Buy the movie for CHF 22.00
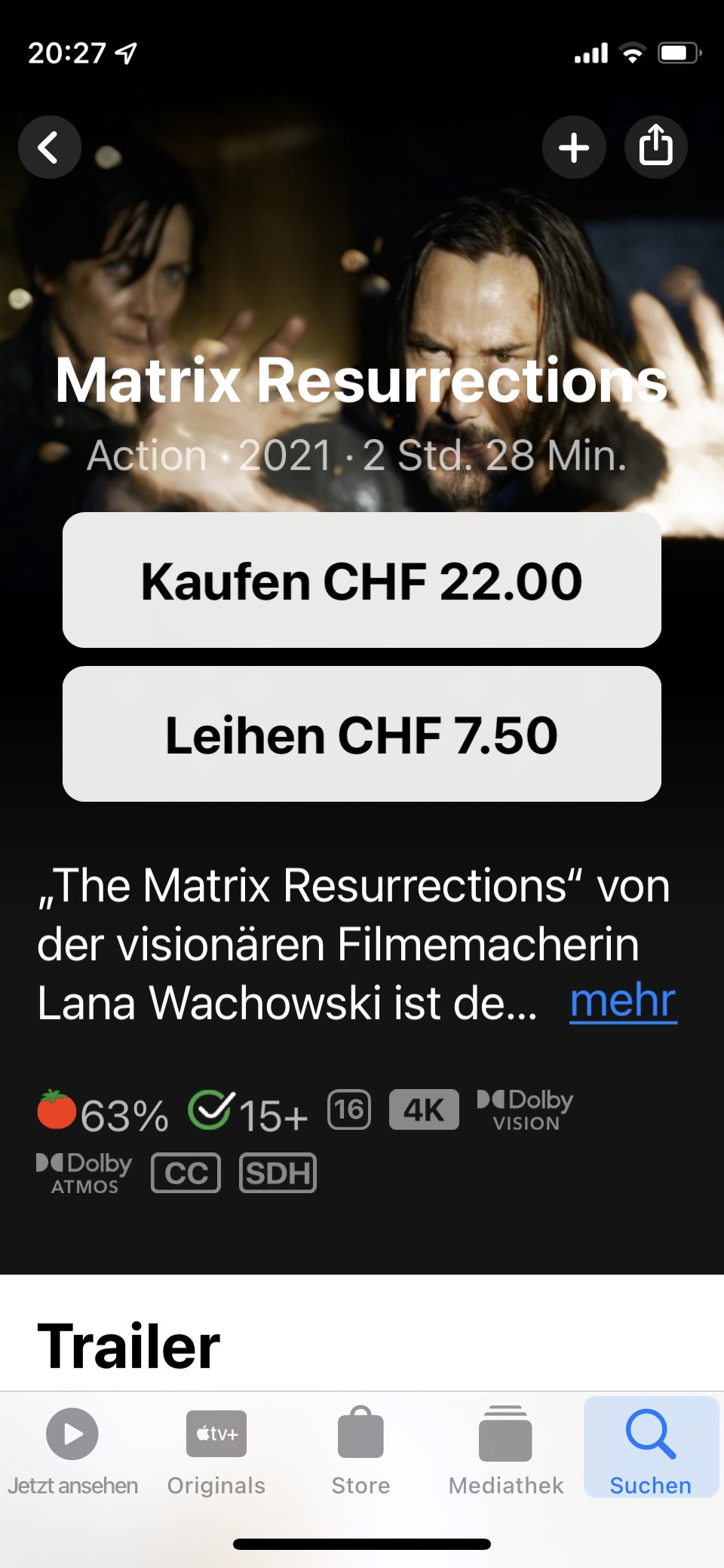The image size is (724, 1568). (x=362, y=580)
